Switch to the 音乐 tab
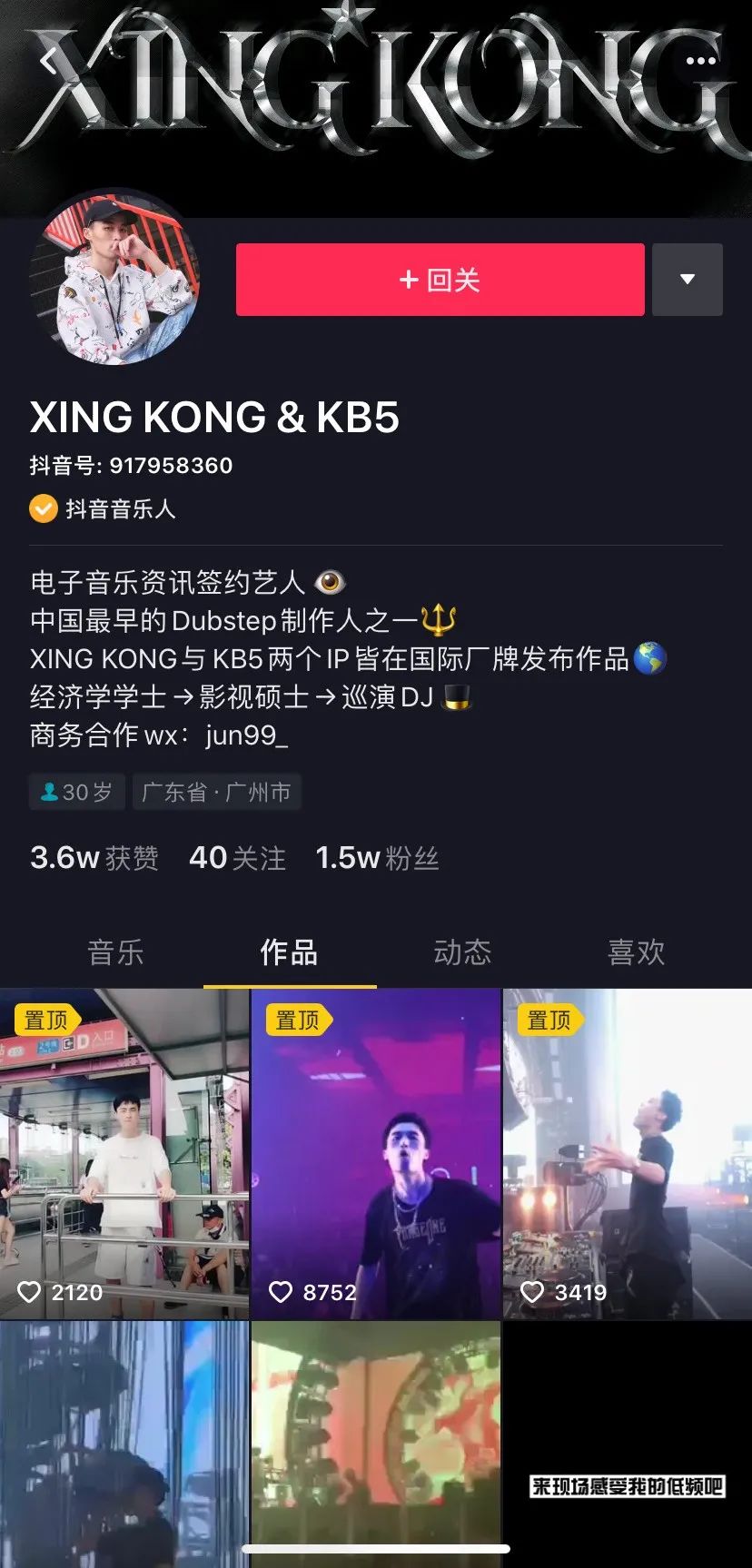The width and height of the screenshot is (752, 1568). [x=115, y=952]
